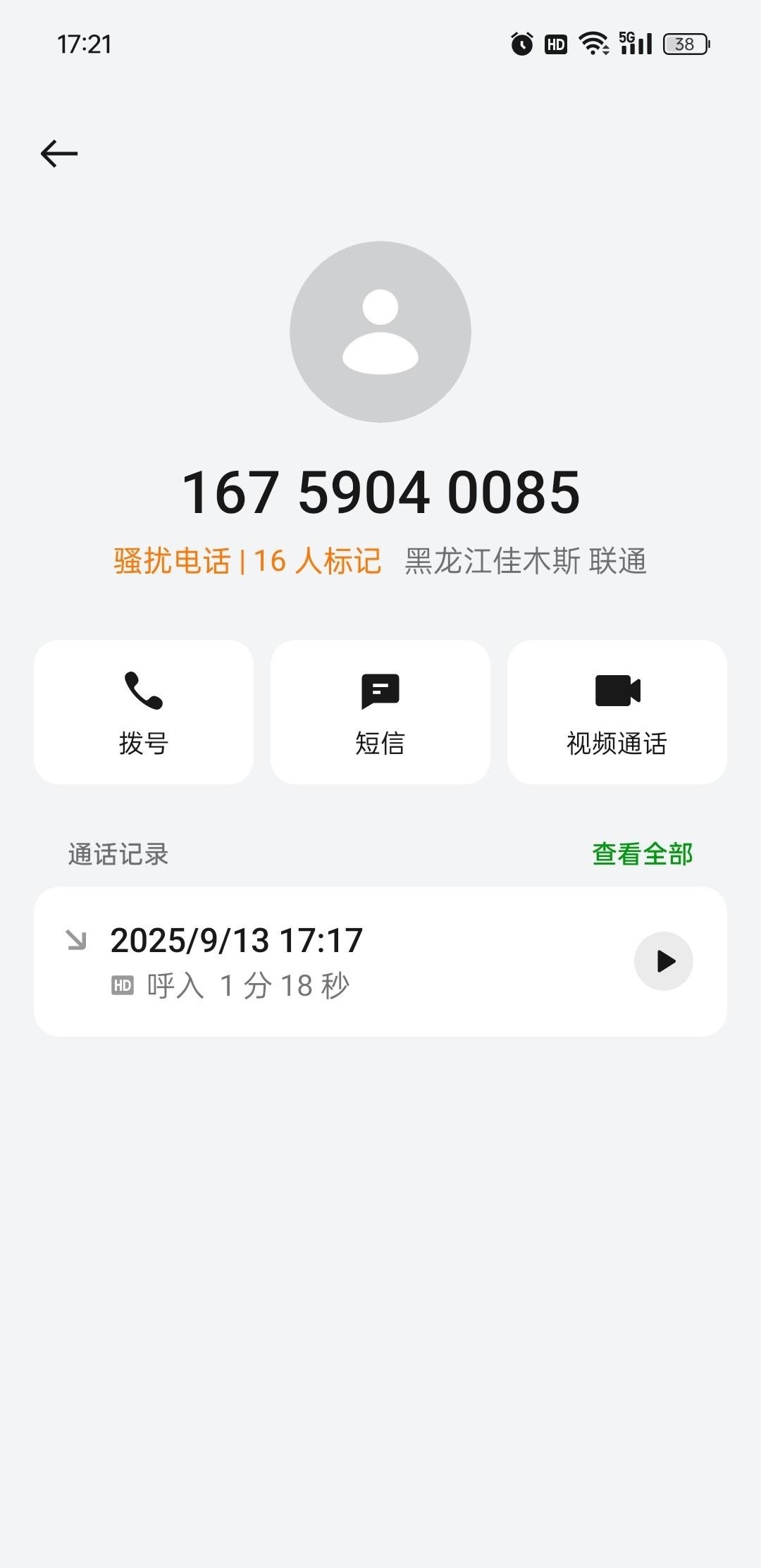761x1568 pixels.
Task: Select the HD badge on the call record
Action: (x=123, y=987)
